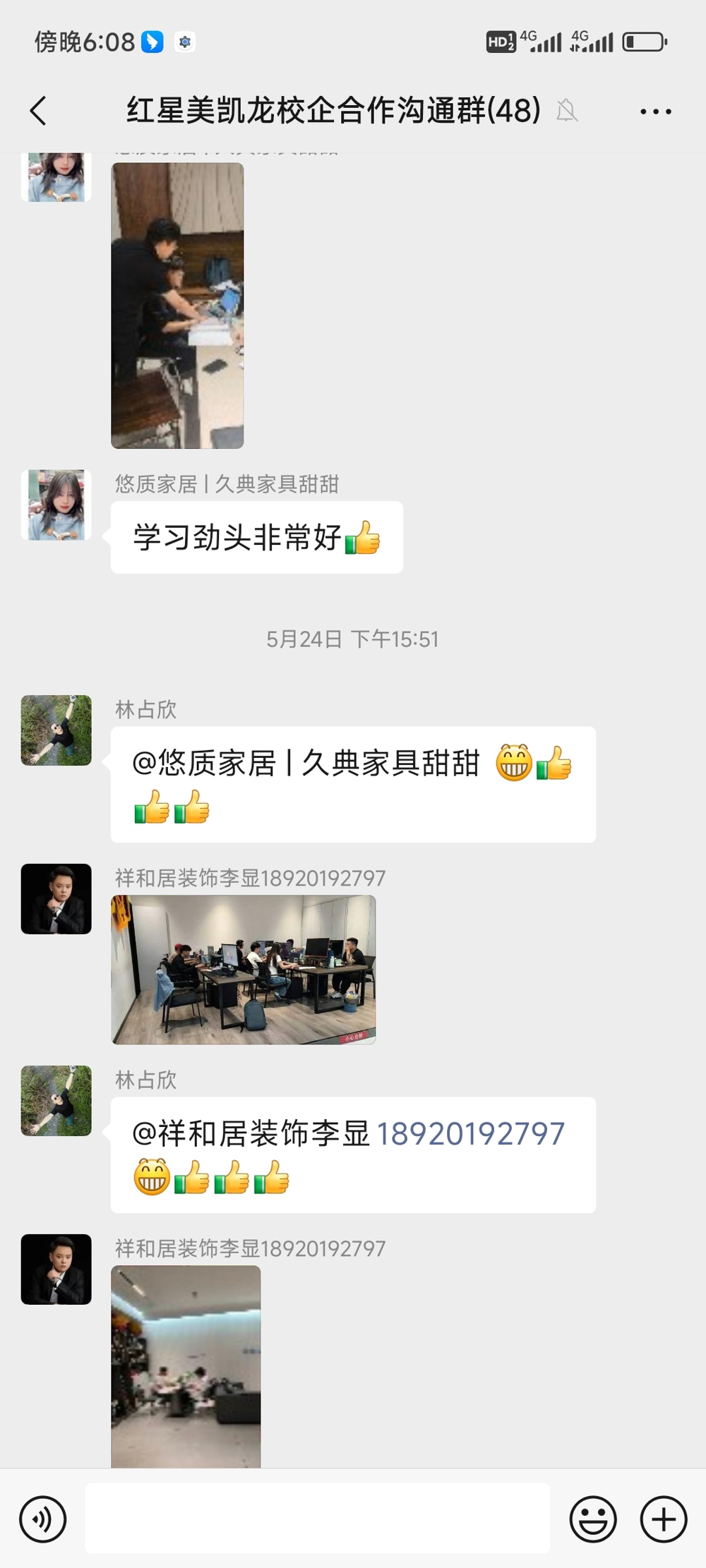This screenshot has width=706, height=1568.
Task: Open the emoji picker
Action: point(593,1519)
